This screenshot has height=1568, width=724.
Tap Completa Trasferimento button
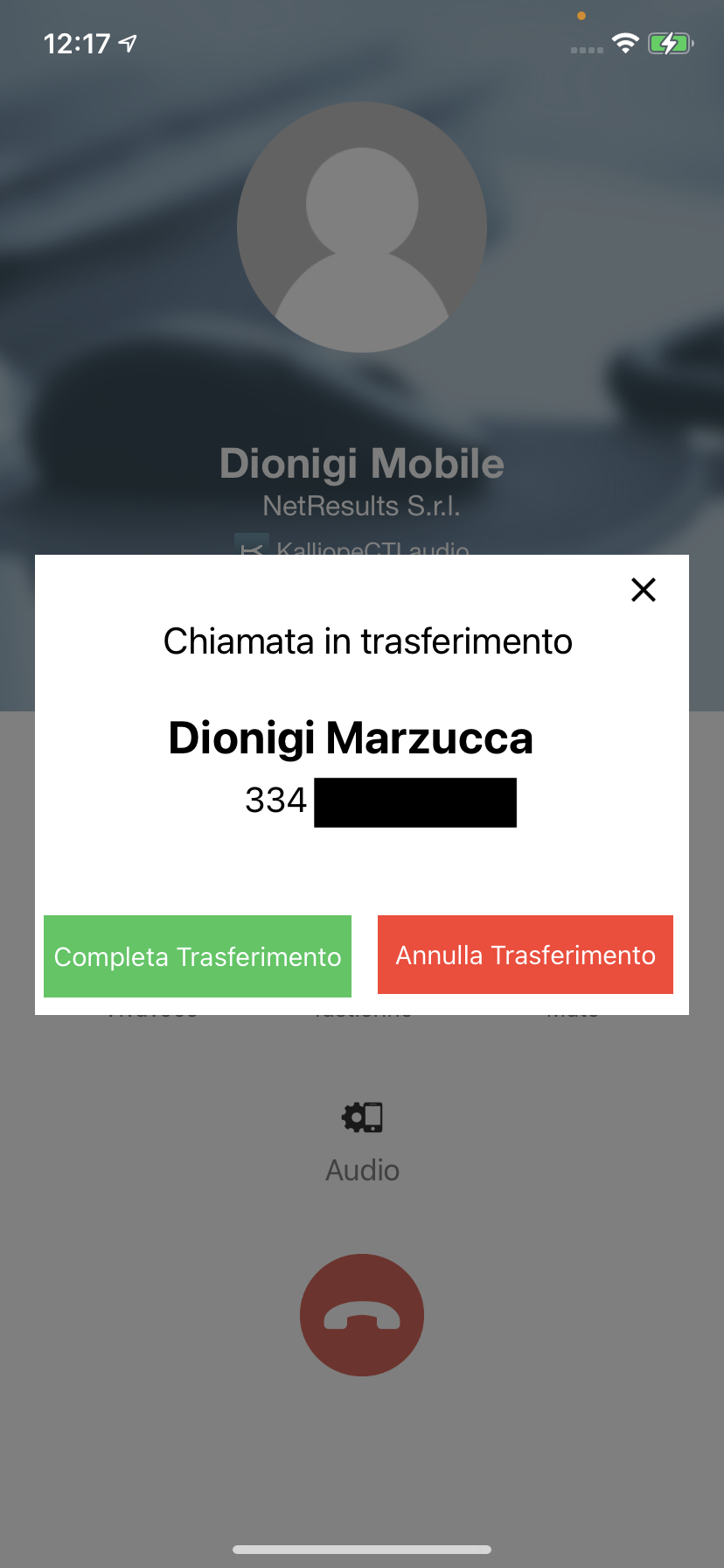coord(198,956)
